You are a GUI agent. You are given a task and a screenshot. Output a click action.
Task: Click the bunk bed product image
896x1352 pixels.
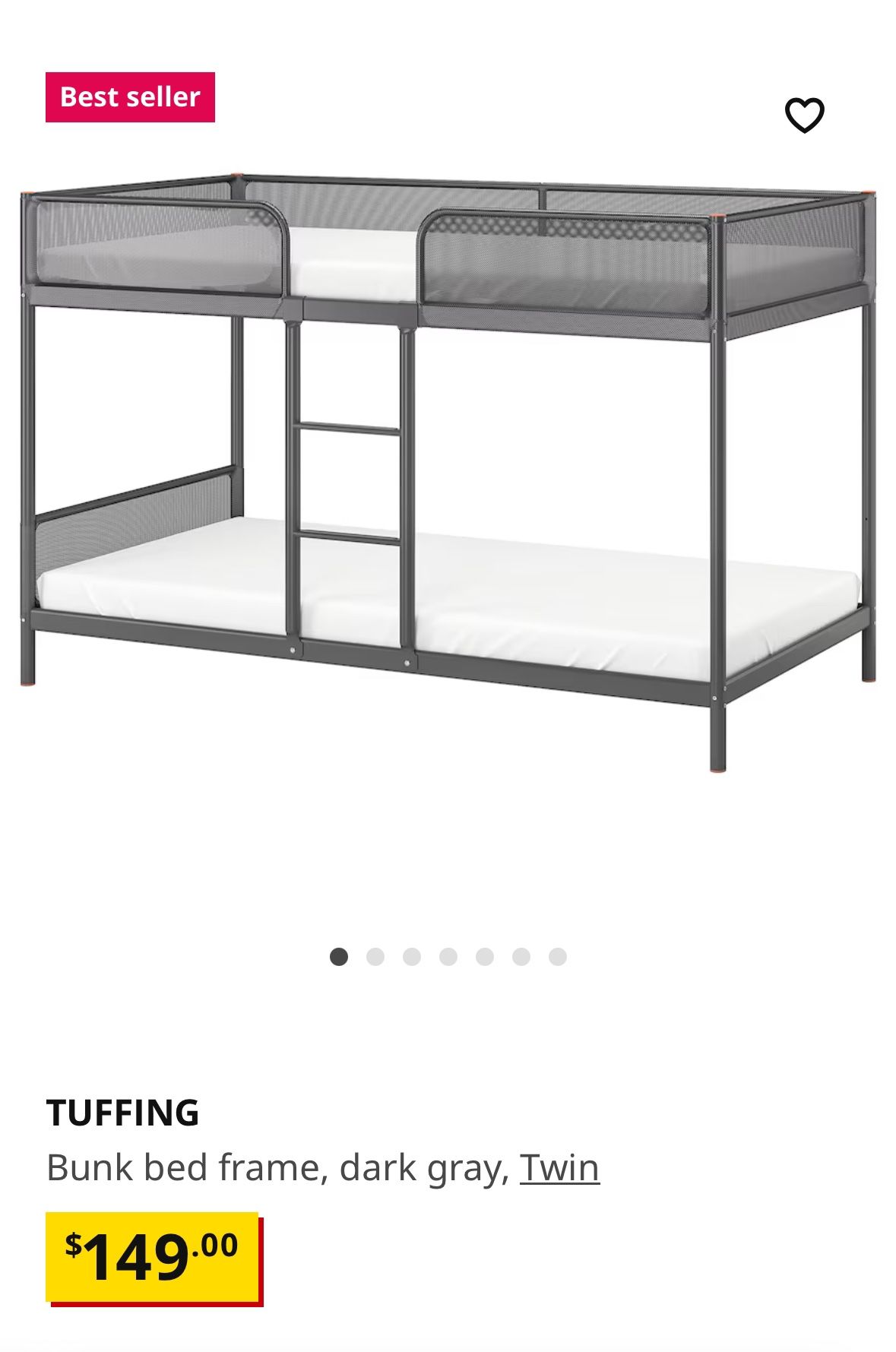[x=448, y=471]
